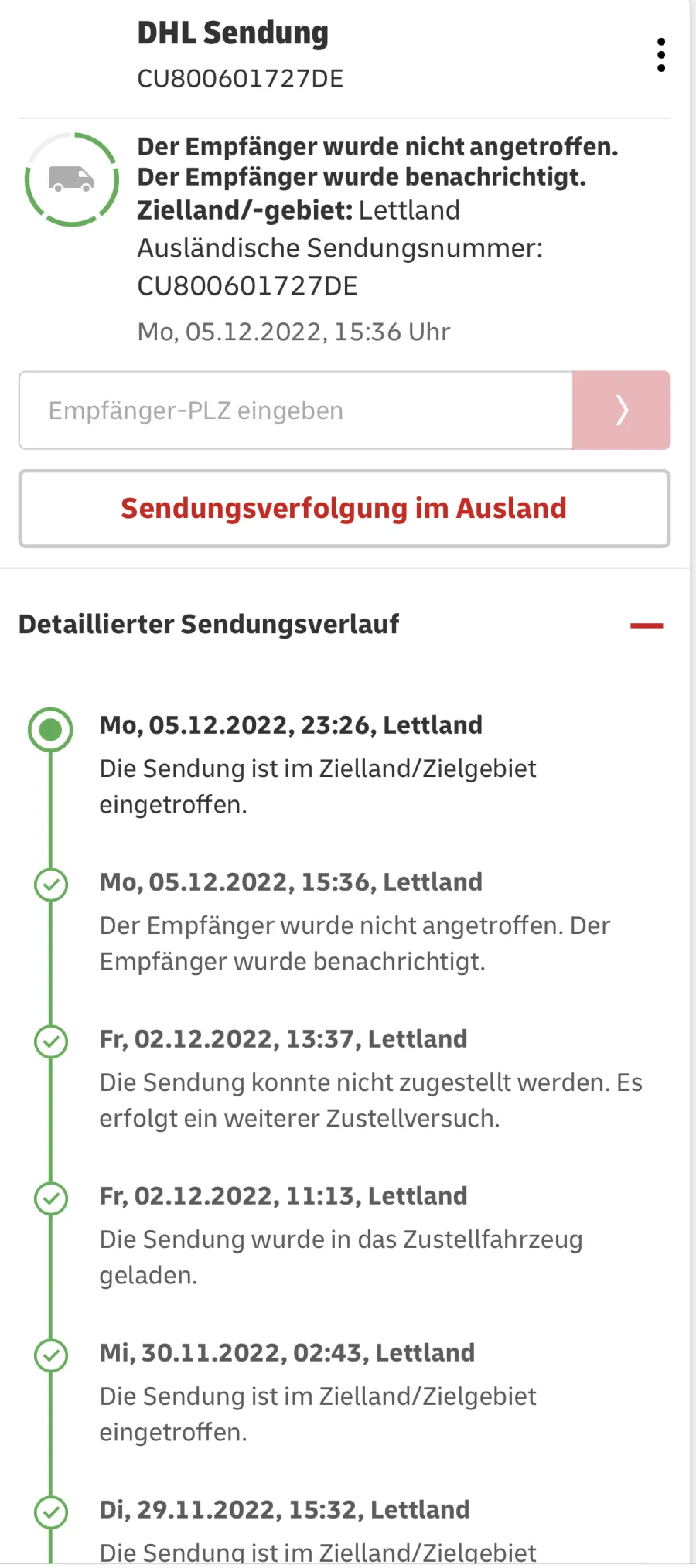Open Sendungsverfolgung im Ausland
This screenshot has width=696, height=1568.
point(344,509)
